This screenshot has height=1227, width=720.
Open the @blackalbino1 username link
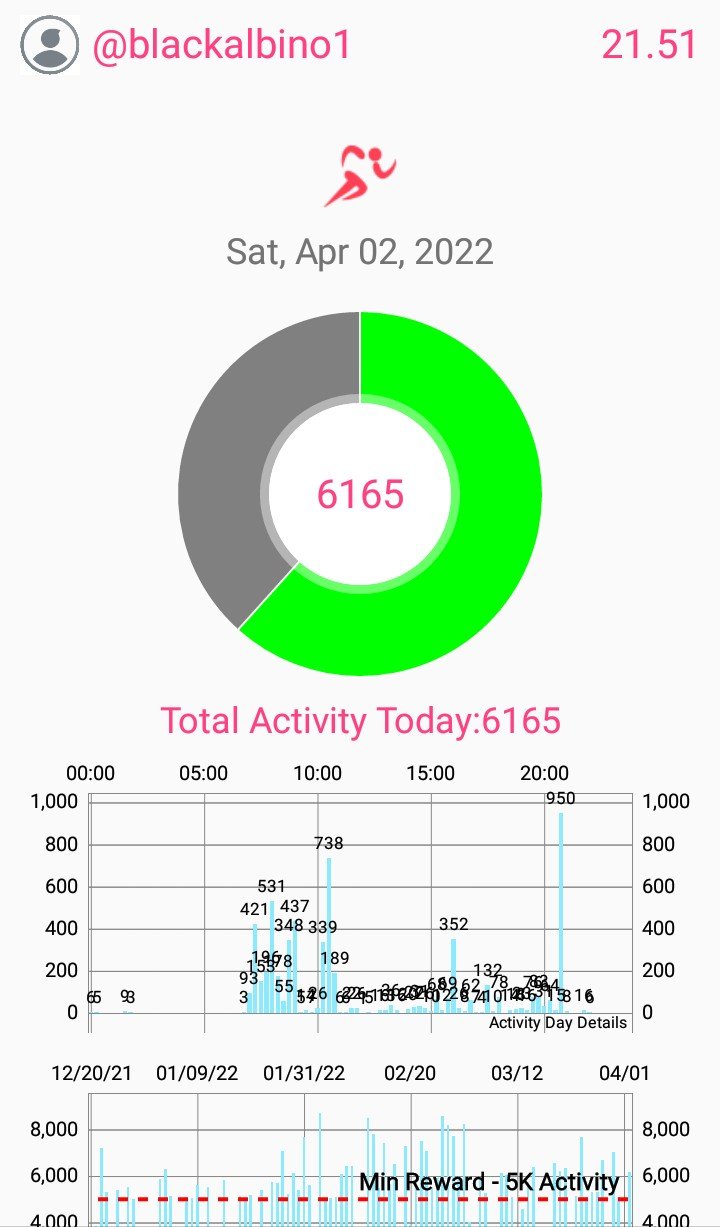(222, 45)
